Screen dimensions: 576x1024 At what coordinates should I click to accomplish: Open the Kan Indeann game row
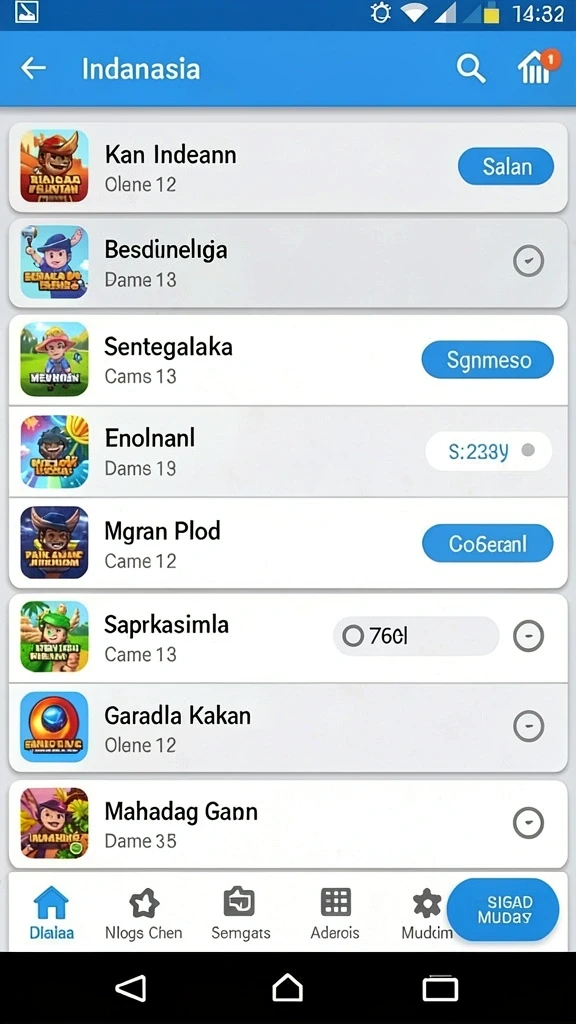tap(288, 167)
